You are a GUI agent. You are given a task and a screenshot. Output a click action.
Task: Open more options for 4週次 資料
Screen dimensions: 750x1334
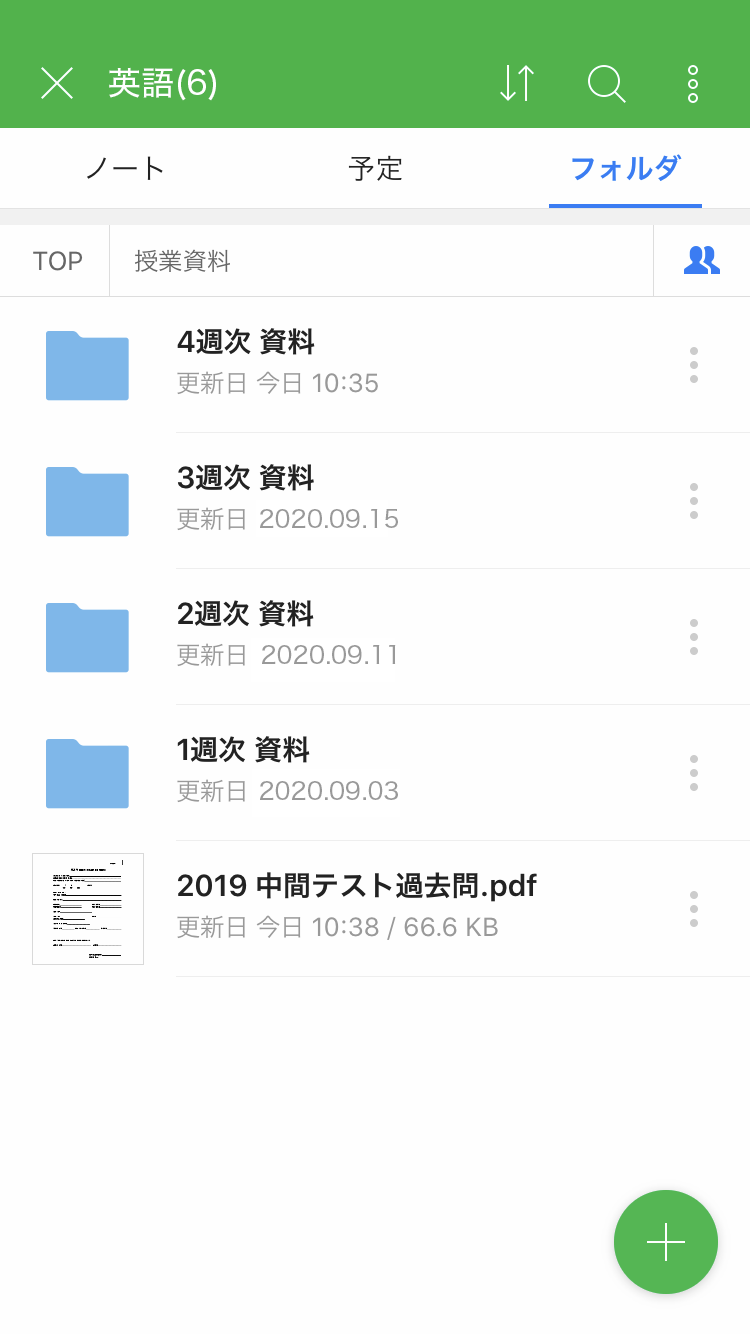(693, 365)
